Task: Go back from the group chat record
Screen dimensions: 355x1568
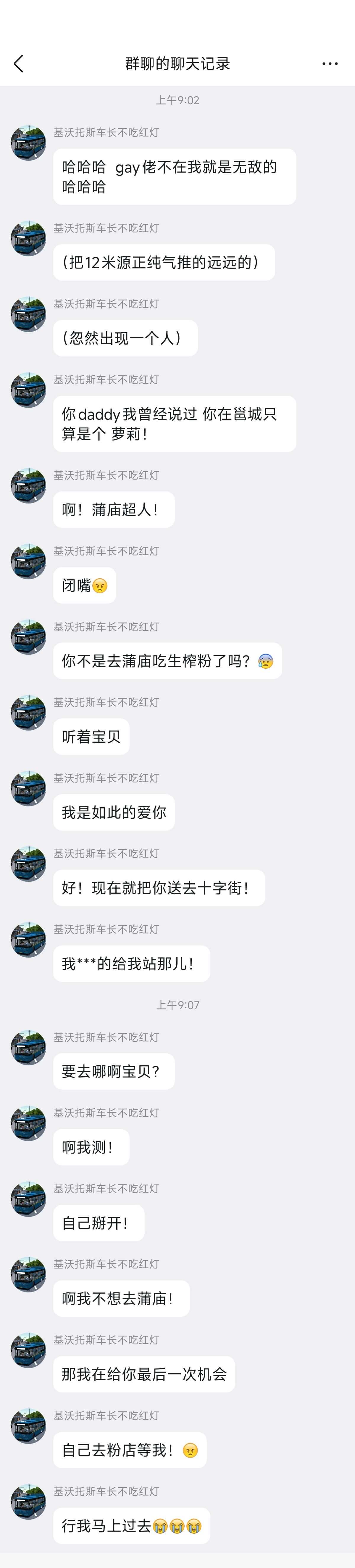Action: pyautogui.click(x=18, y=63)
